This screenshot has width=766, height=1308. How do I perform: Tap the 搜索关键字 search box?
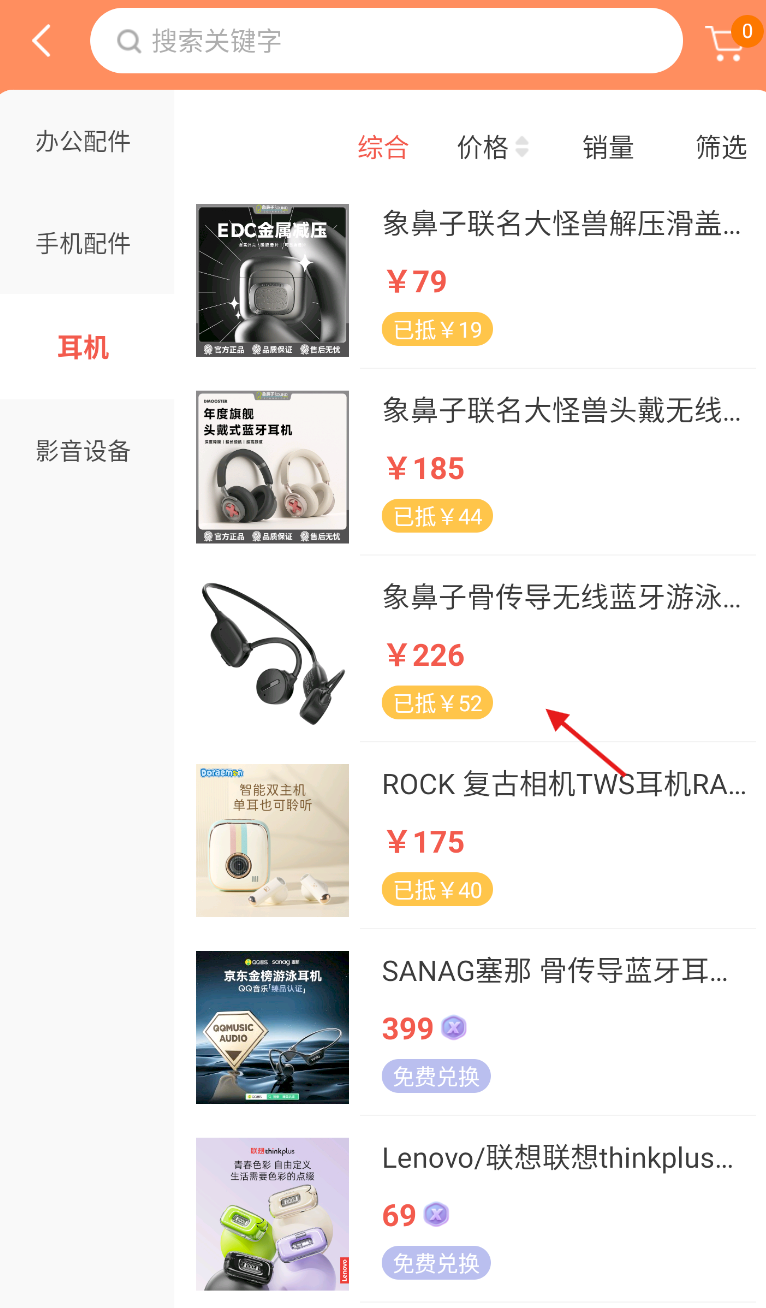pyautogui.click(x=385, y=41)
